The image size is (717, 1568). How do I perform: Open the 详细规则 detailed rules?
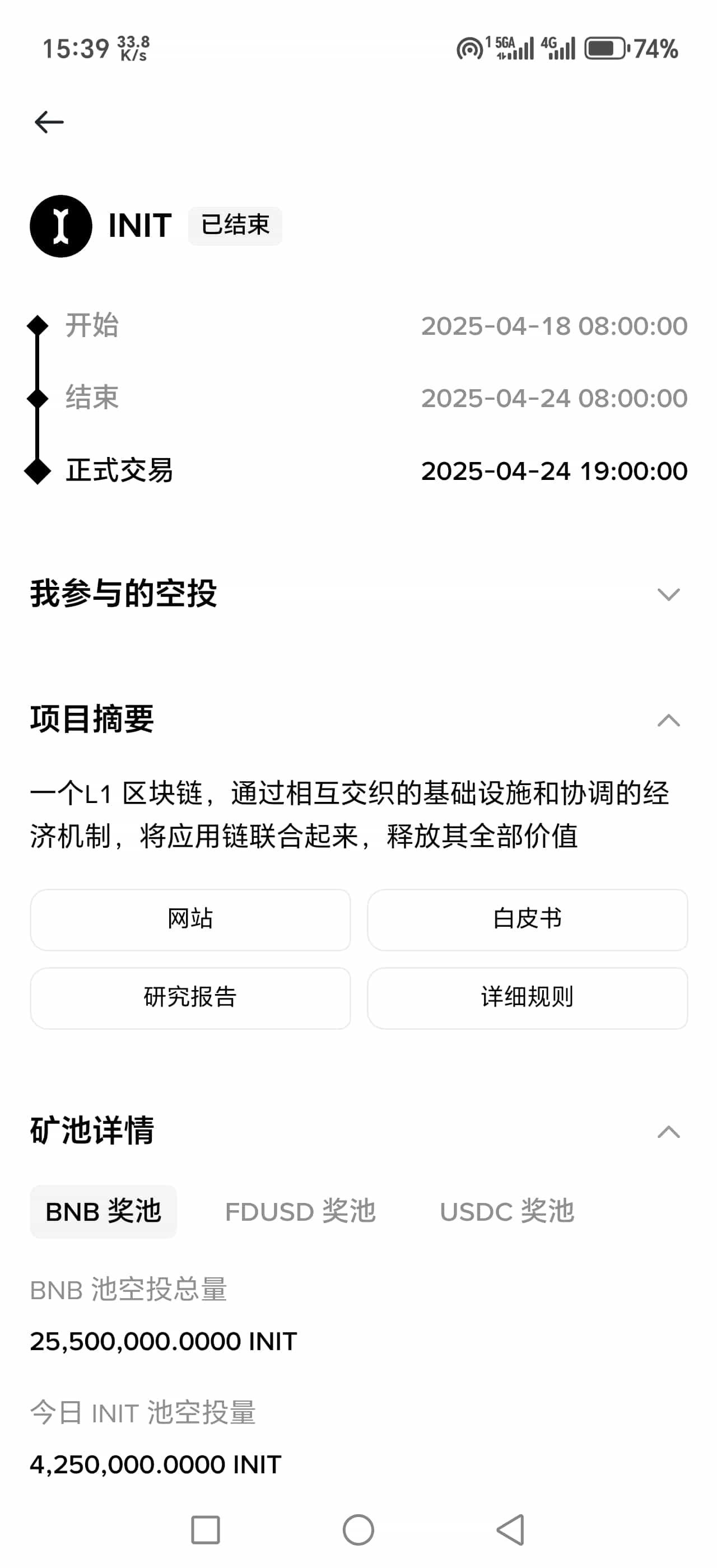click(x=527, y=998)
